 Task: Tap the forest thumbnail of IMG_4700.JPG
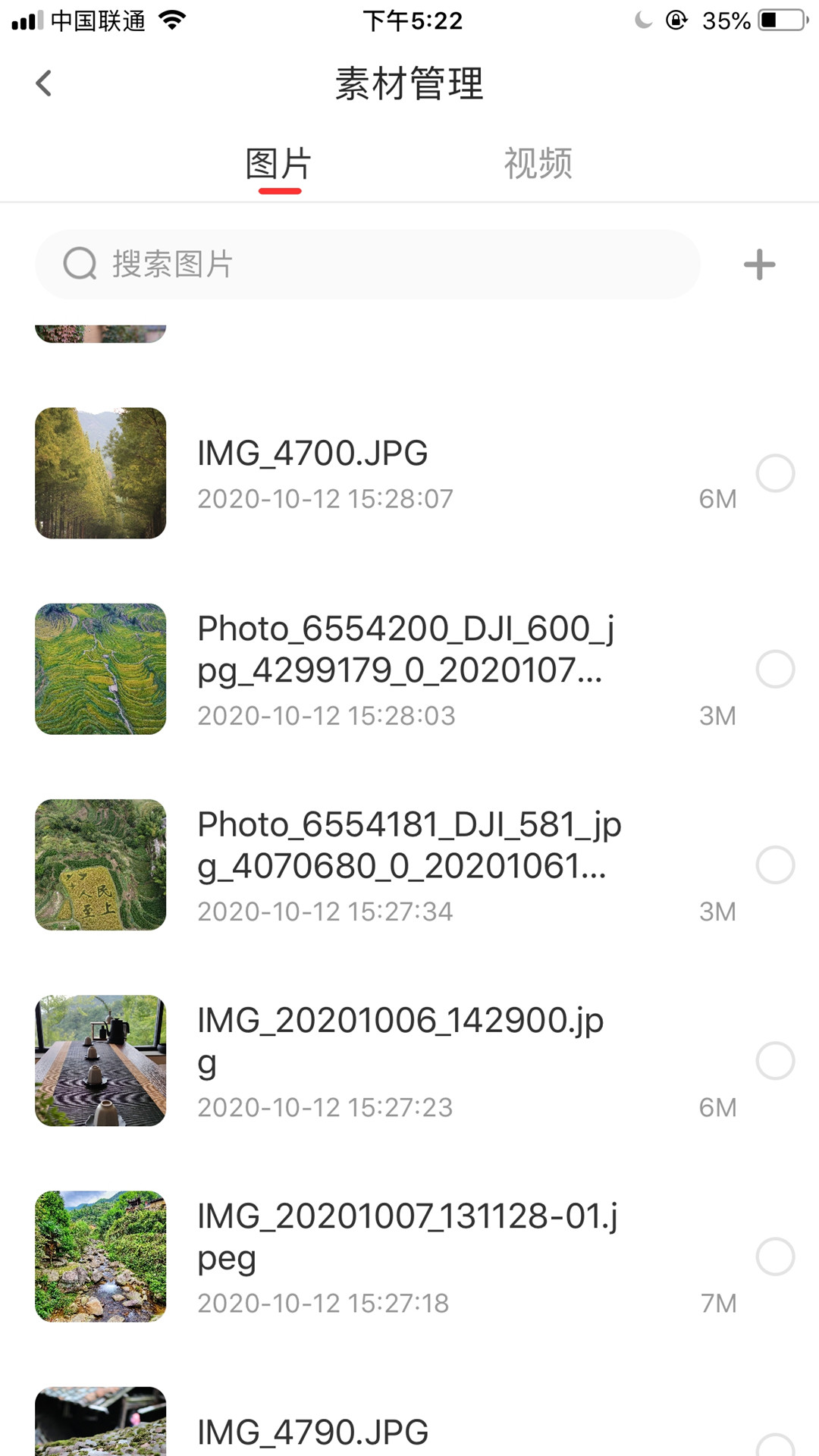coord(100,473)
